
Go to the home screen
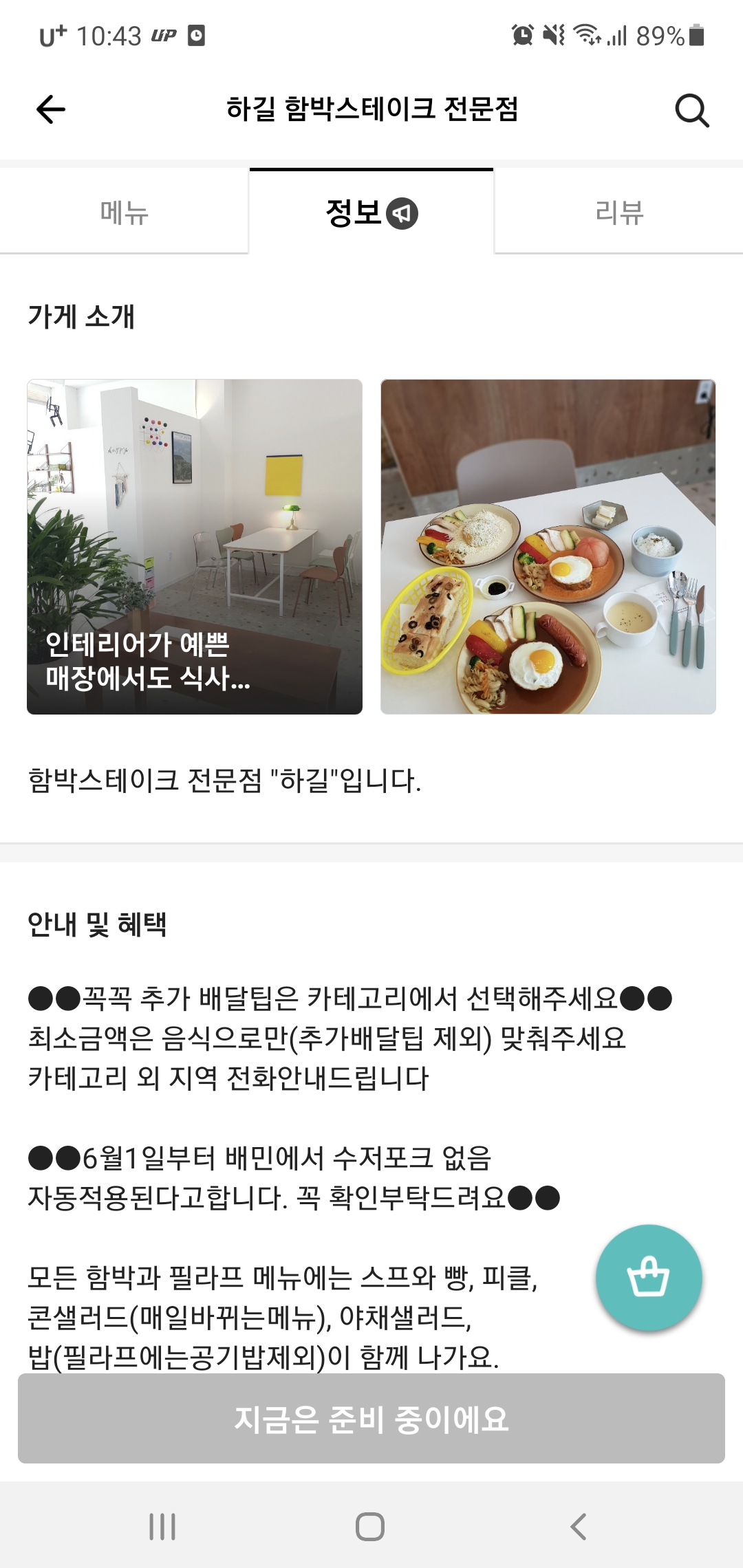pyautogui.click(x=370, y=1527)
